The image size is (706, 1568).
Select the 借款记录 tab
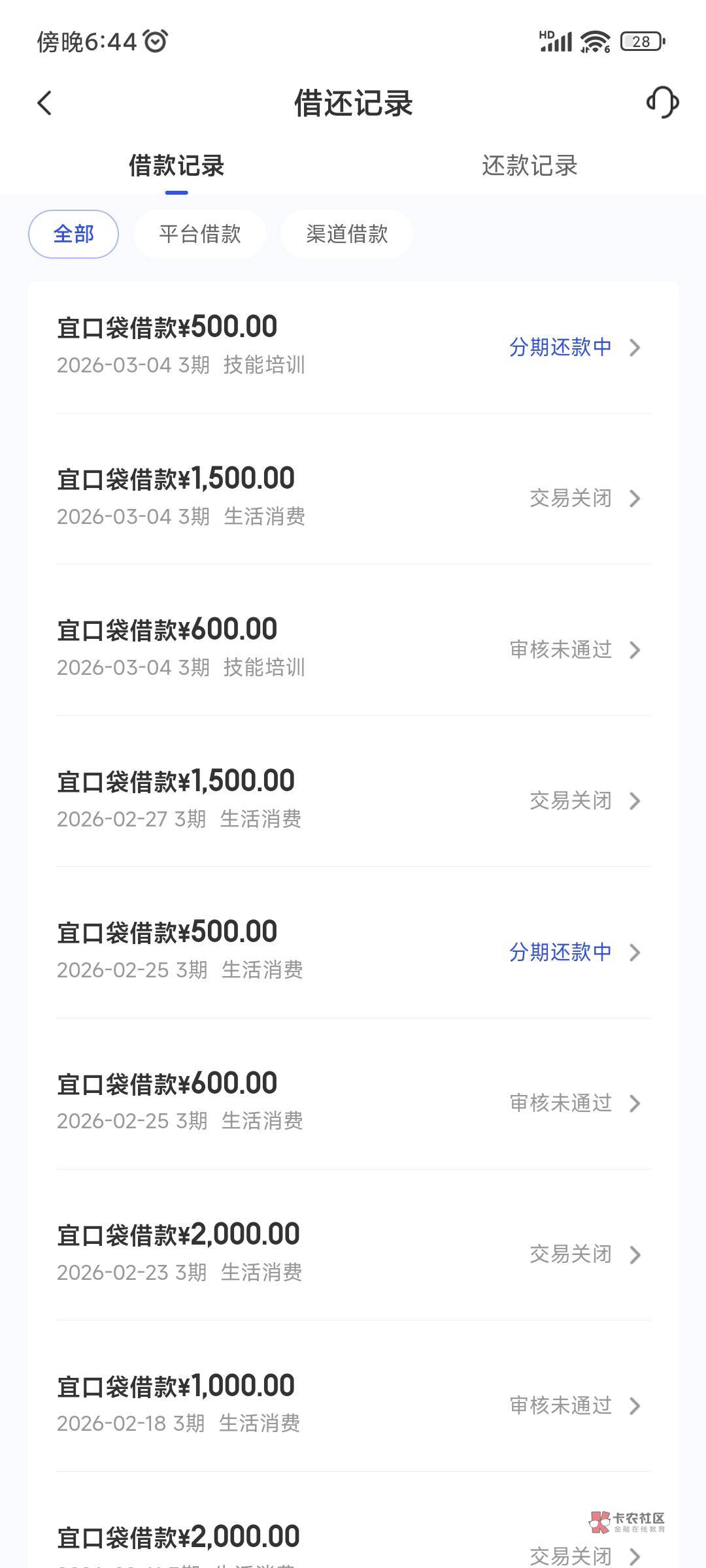(176, 166)
